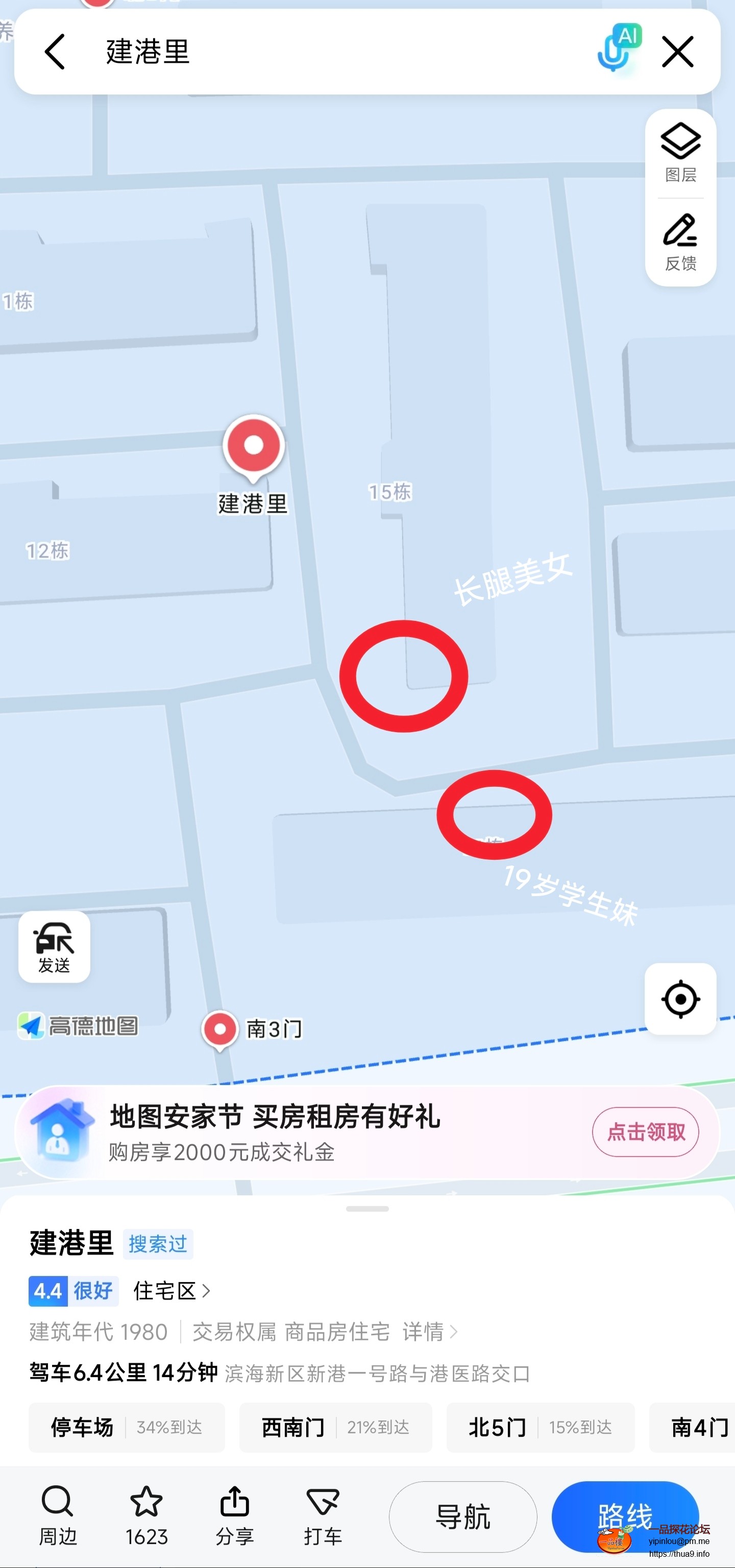The image size is (735, 1568).
Task: Start navigation with 导航 button
Action: click(x=462, y=1516)
